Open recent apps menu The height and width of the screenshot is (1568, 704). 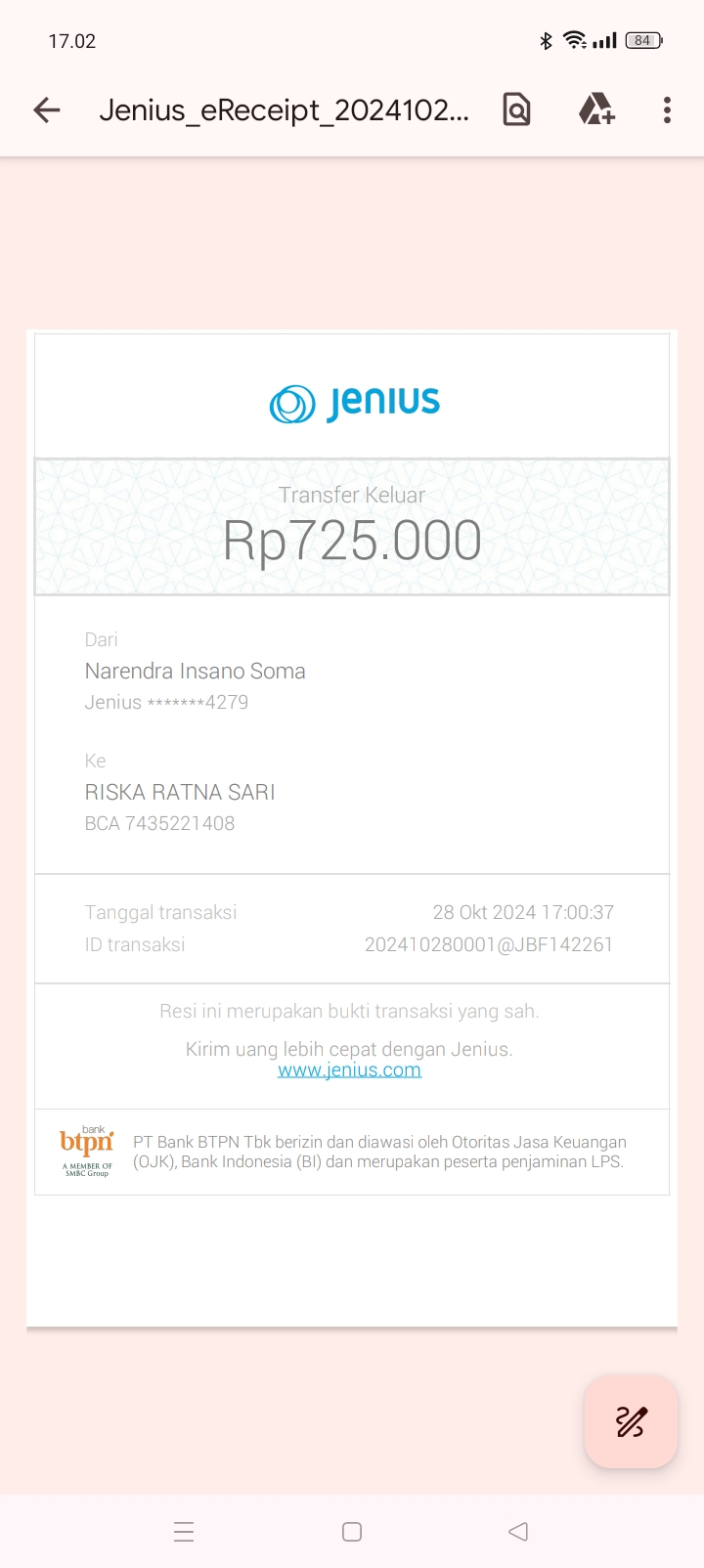184,1532
